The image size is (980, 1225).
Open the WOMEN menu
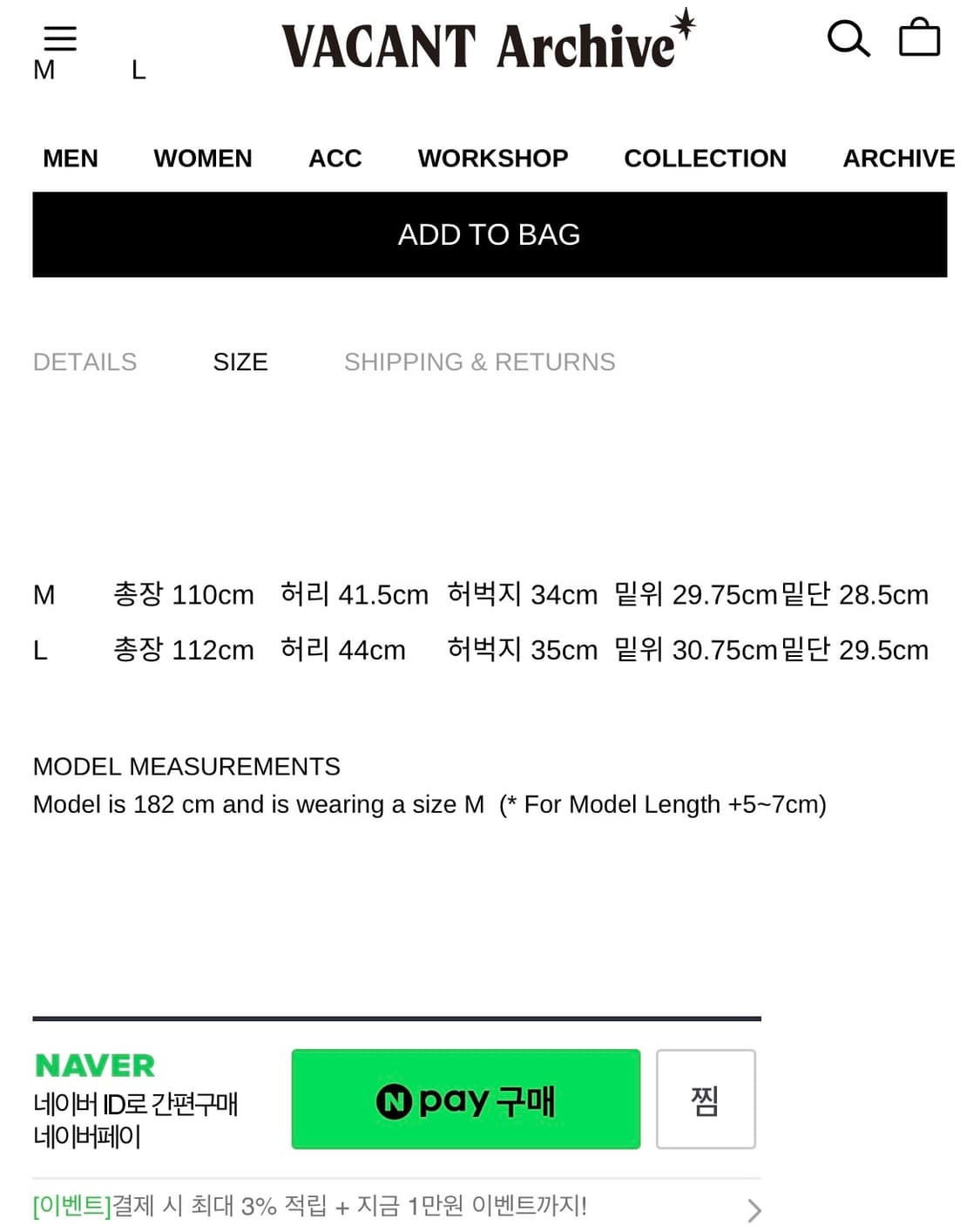(x=202, y=159)
